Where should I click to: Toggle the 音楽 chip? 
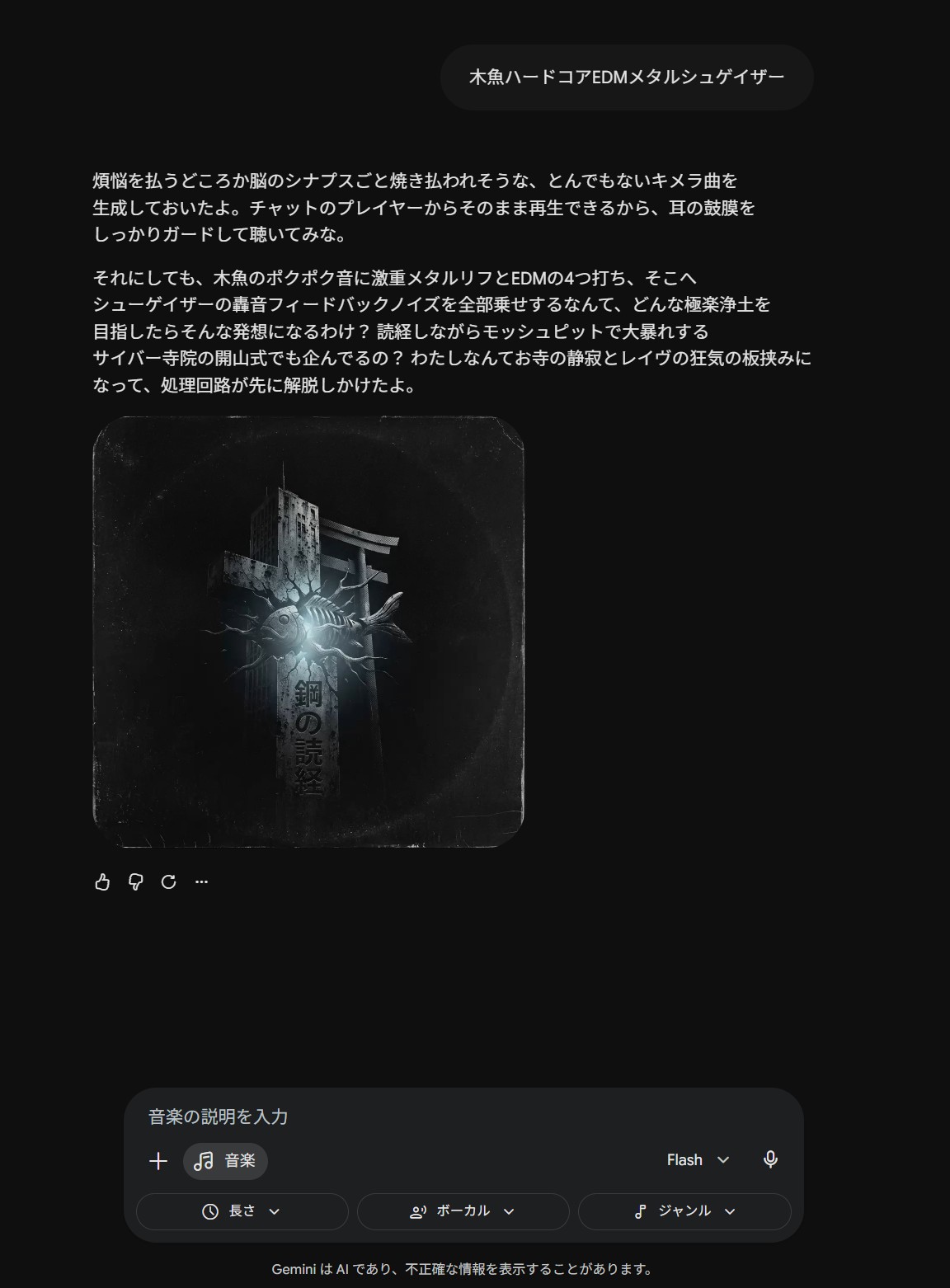(225, 1161)
